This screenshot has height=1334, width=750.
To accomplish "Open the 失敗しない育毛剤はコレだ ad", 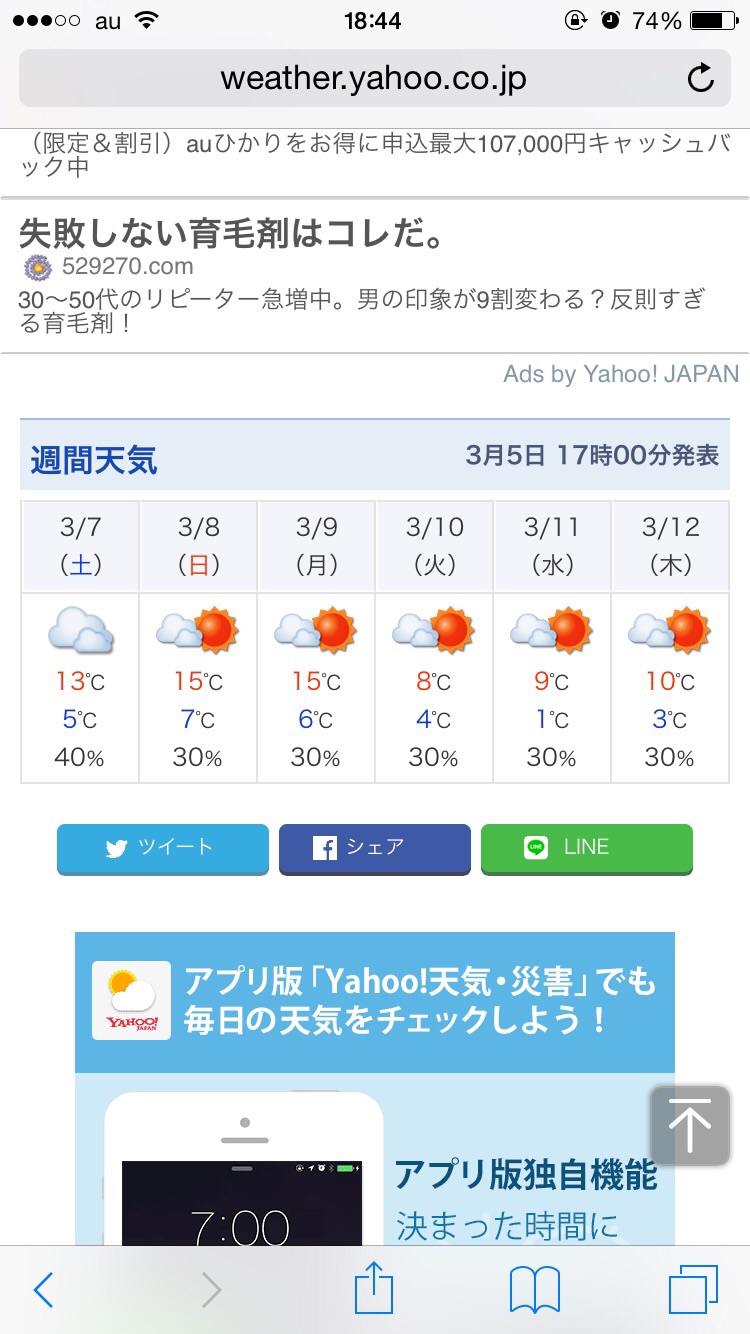I will click(231, 235).
